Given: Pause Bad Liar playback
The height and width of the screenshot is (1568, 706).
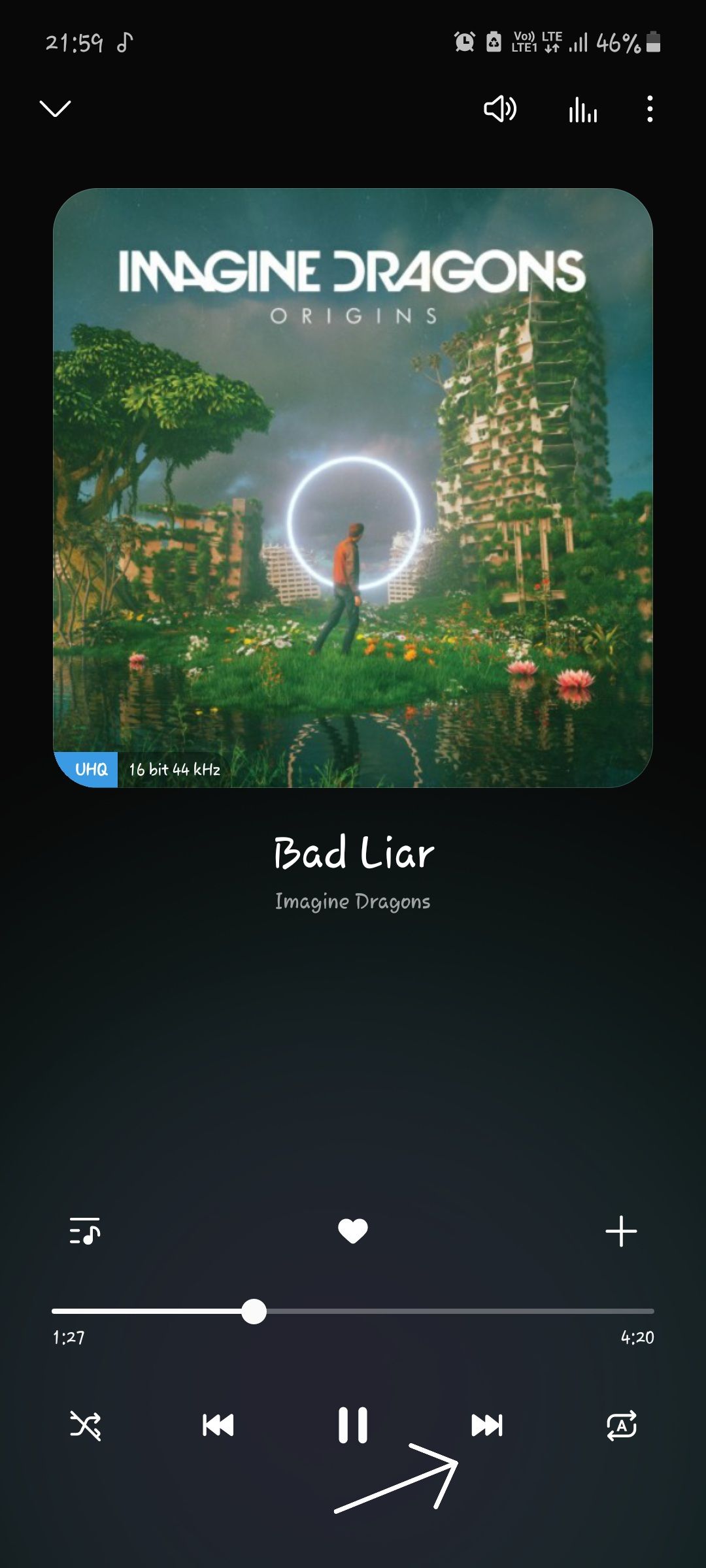Looking at the screenshot, I should 353,1425.
